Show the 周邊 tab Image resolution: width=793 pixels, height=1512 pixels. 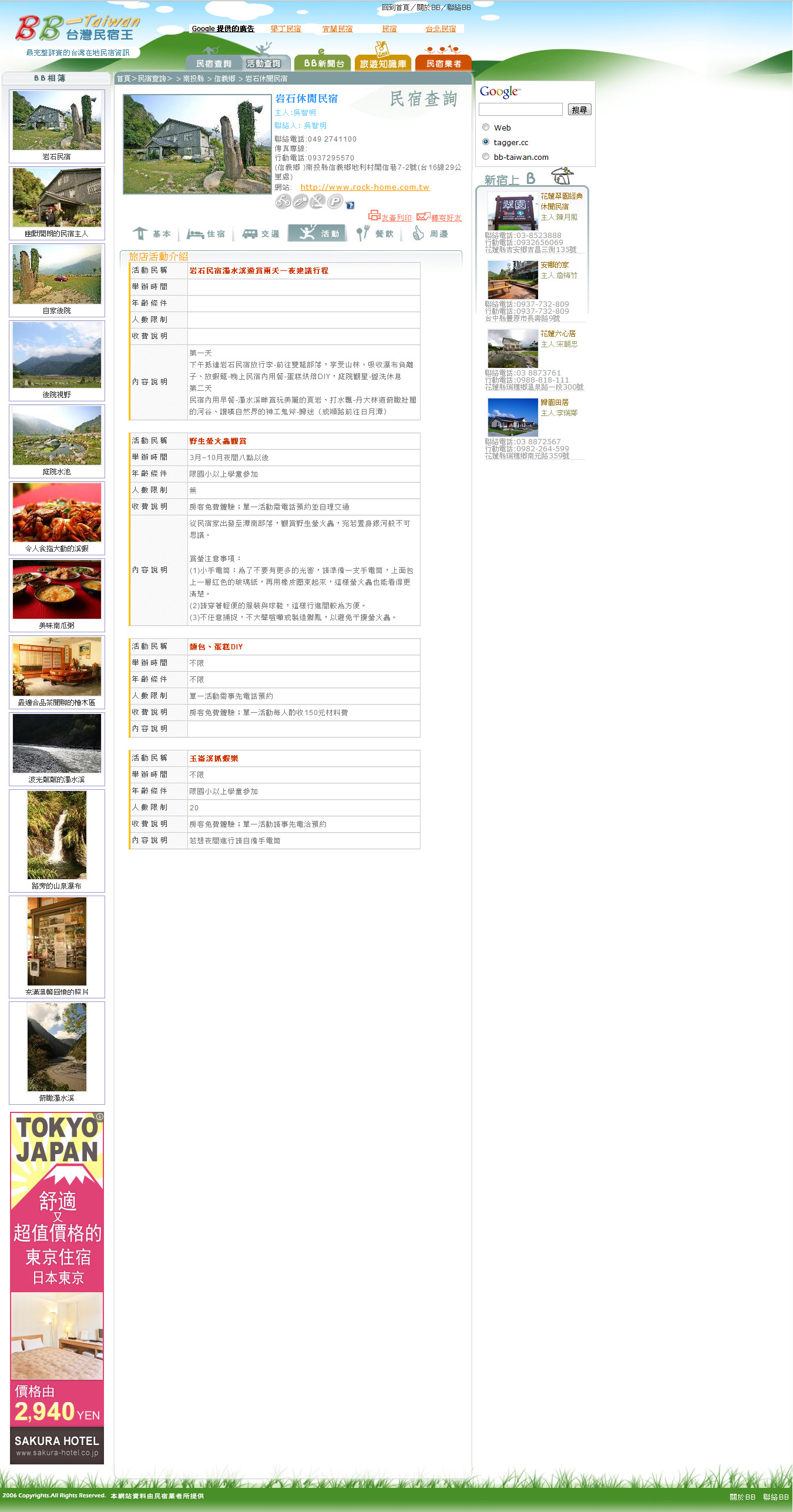[431, 234]
